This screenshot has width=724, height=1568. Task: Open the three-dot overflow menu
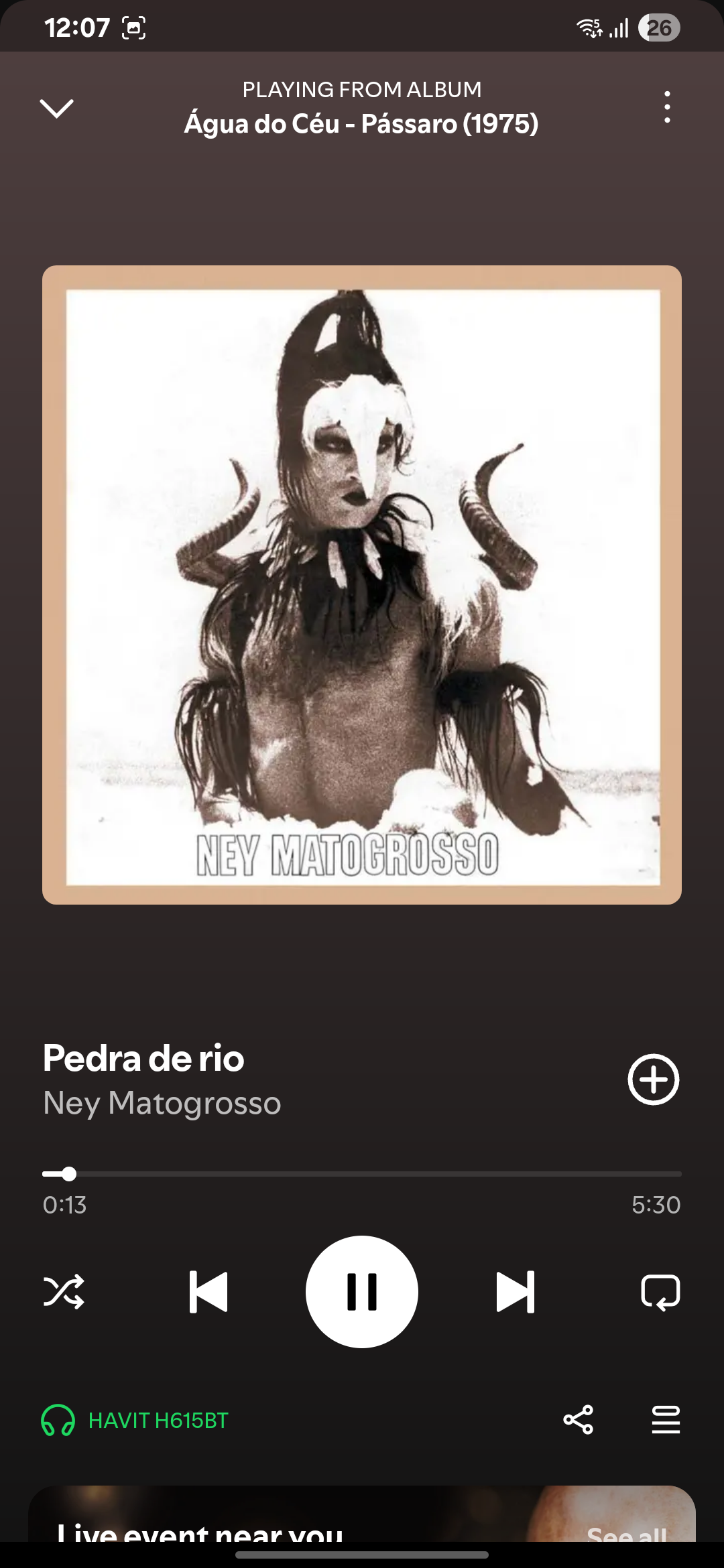666,107
